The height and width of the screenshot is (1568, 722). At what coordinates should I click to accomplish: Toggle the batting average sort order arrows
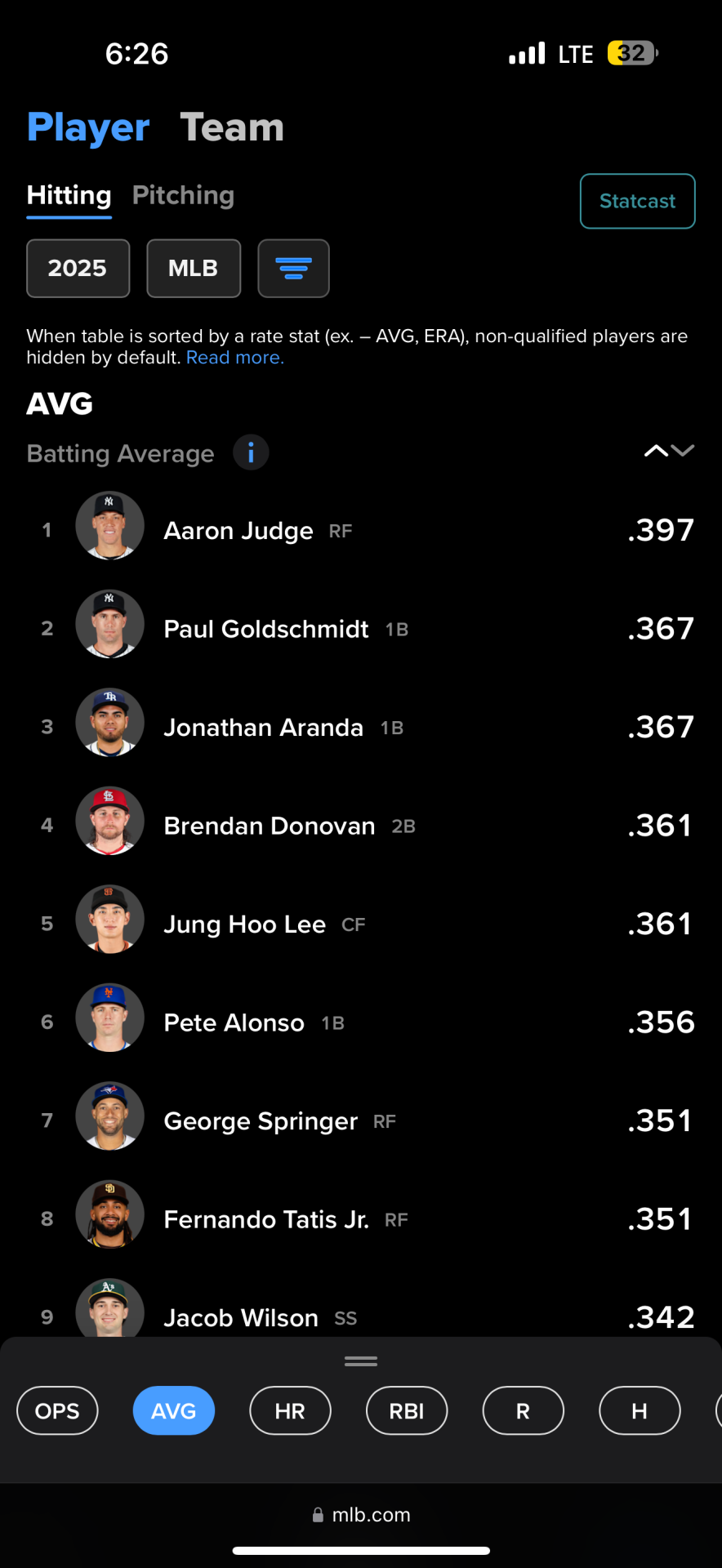tap(669, 451)
